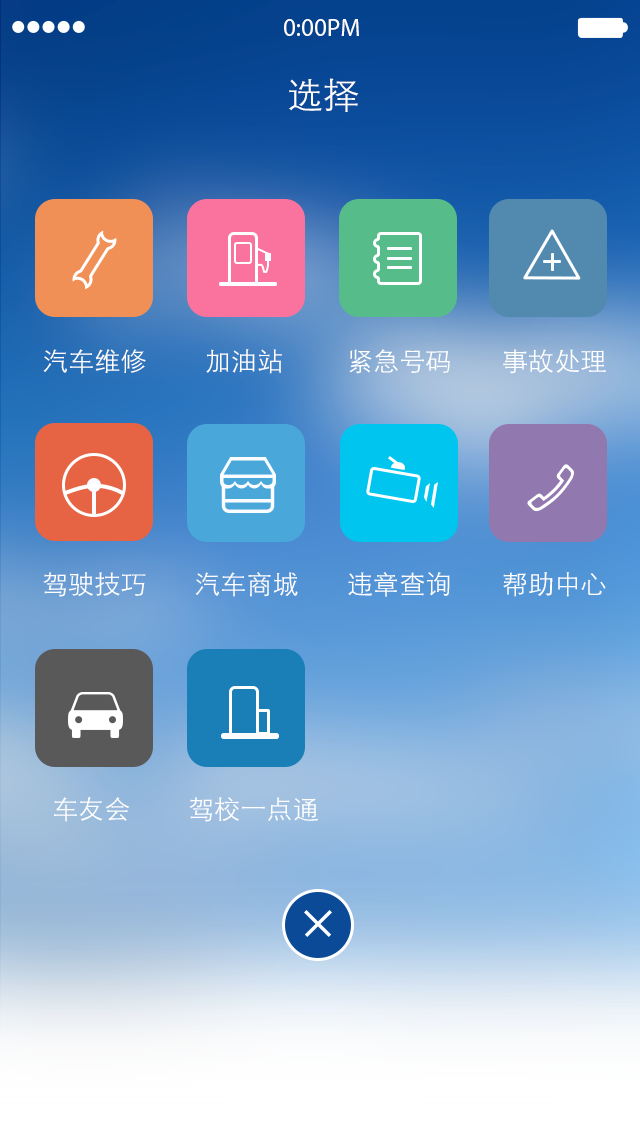Open 汽车维修 car repair
This screenshot has height=1136, width=640.
(94, 258)
